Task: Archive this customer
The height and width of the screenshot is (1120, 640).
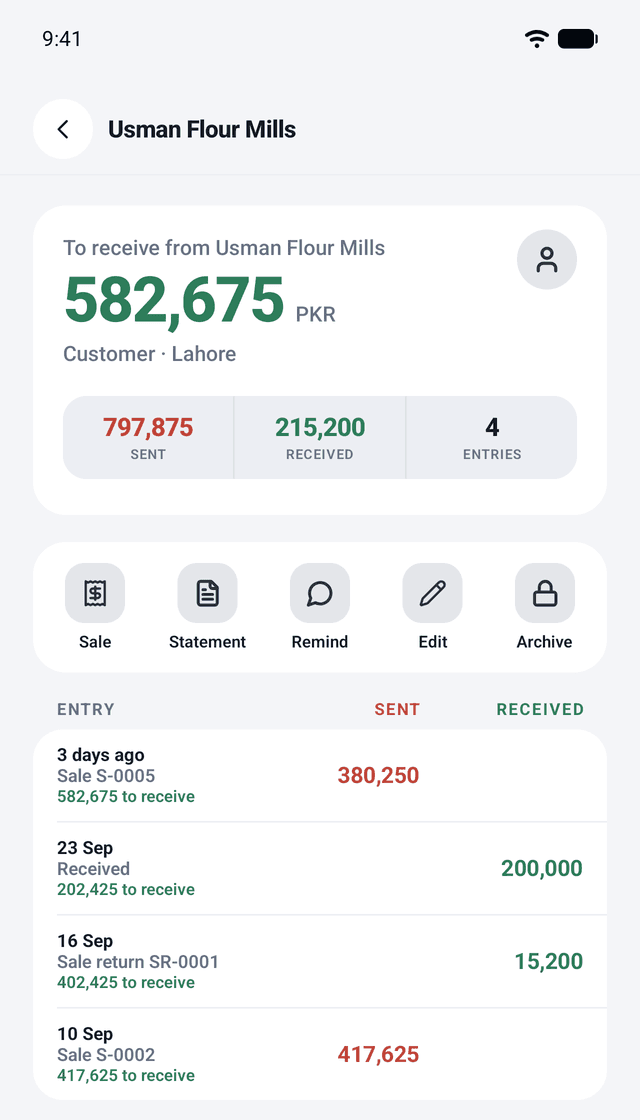Action: [x=545, y=607]
